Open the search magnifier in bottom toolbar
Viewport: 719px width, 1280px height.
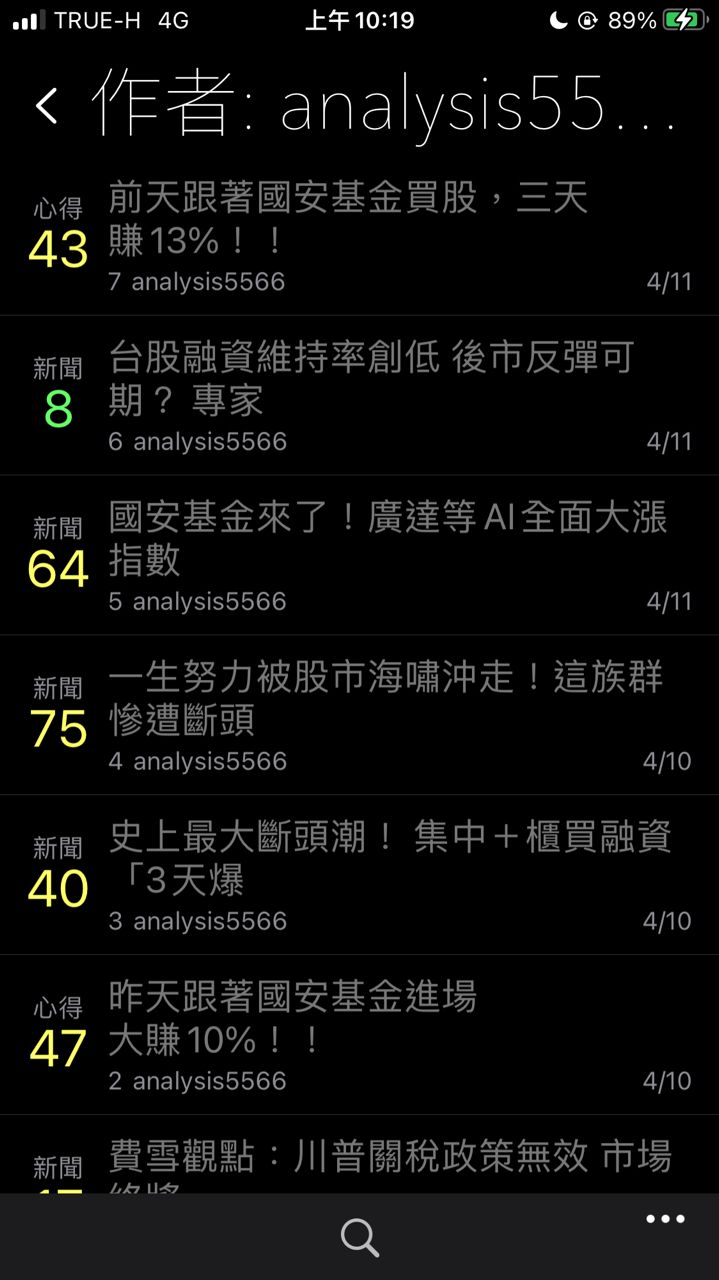point(359,1238)
